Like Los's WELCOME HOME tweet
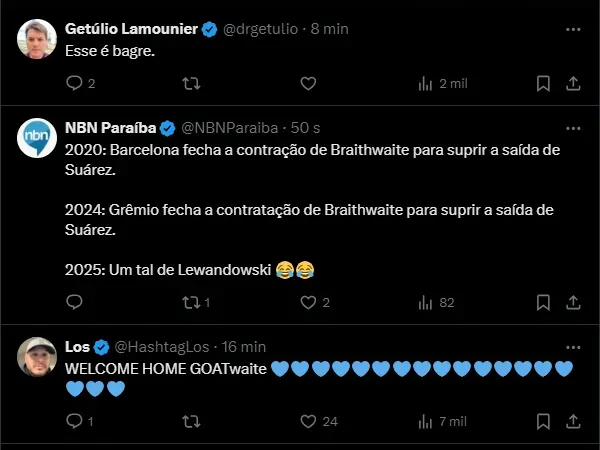Screen dimensions: 600x450 (308, 422)
